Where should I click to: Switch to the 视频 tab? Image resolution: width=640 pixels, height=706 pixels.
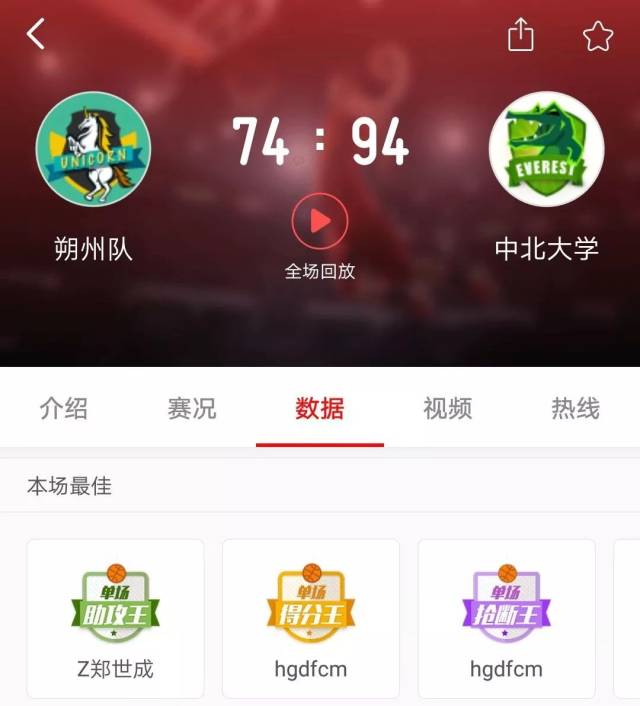pos(447,408)
